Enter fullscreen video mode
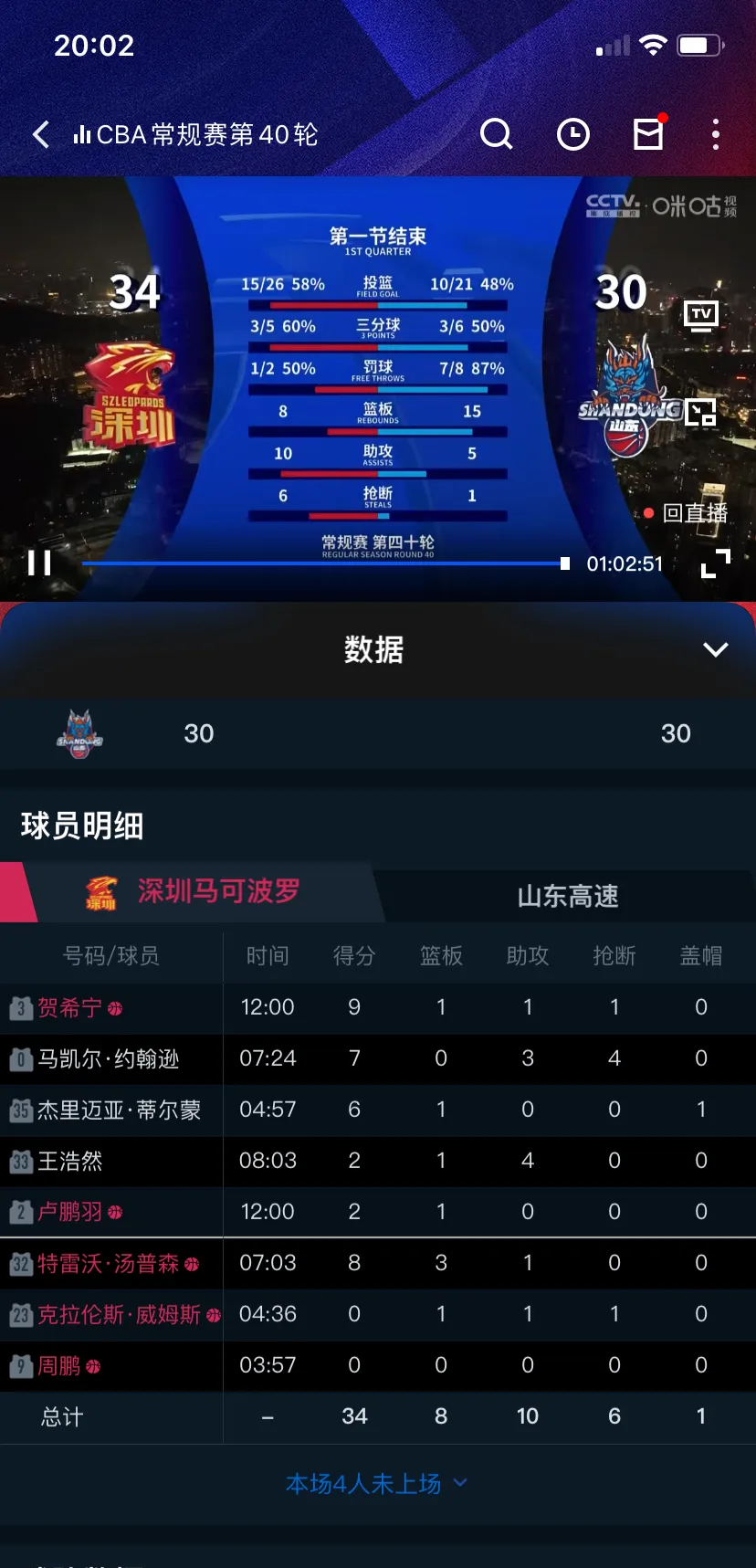 tap(716, 563)
